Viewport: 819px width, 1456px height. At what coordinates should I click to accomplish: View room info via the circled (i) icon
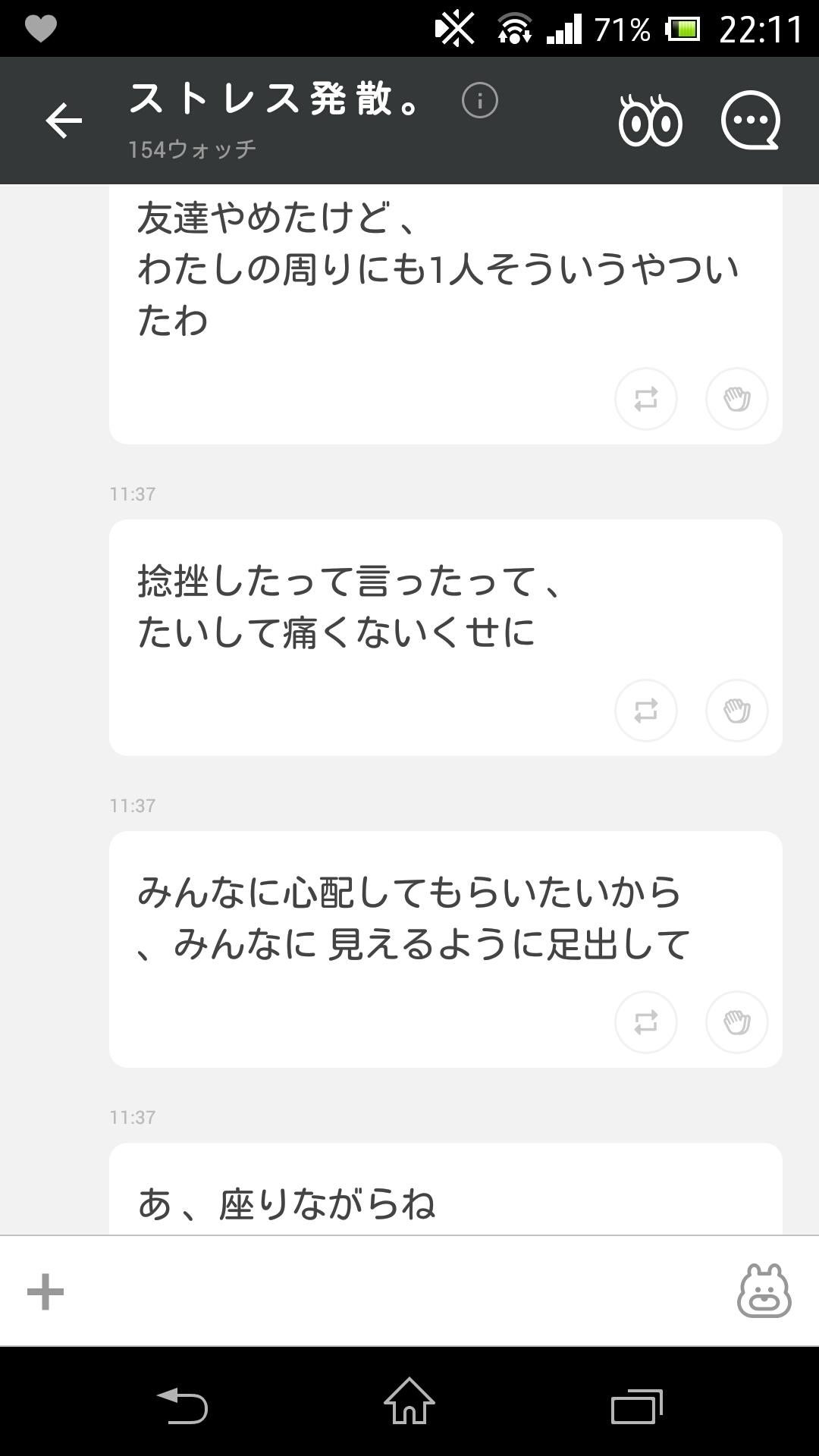point(480,99)
